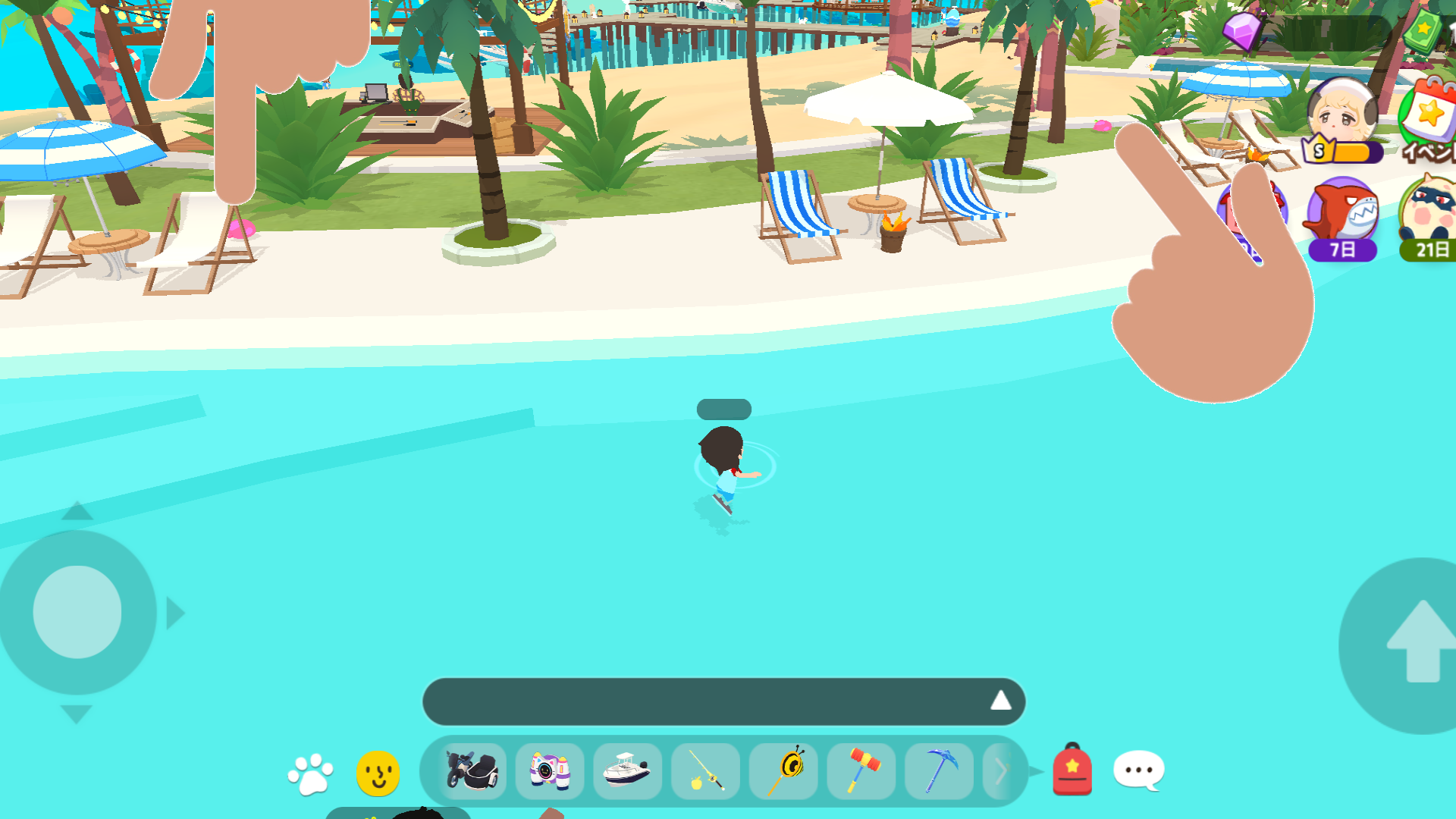Open the yellow emote face menu

coord(378,773)
